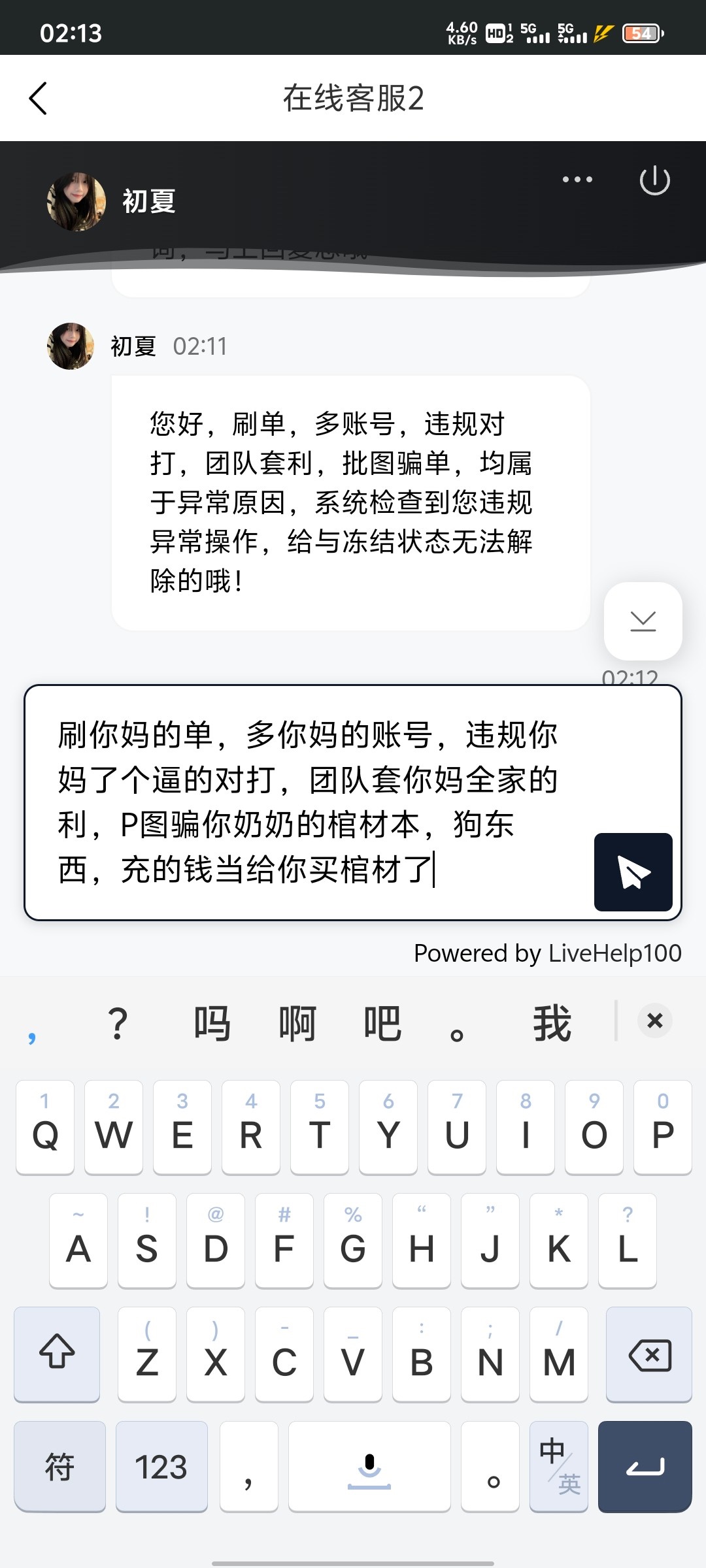Toggle 中/英 input language key
Screen dimensions: 706x1568
(559, 1467)
